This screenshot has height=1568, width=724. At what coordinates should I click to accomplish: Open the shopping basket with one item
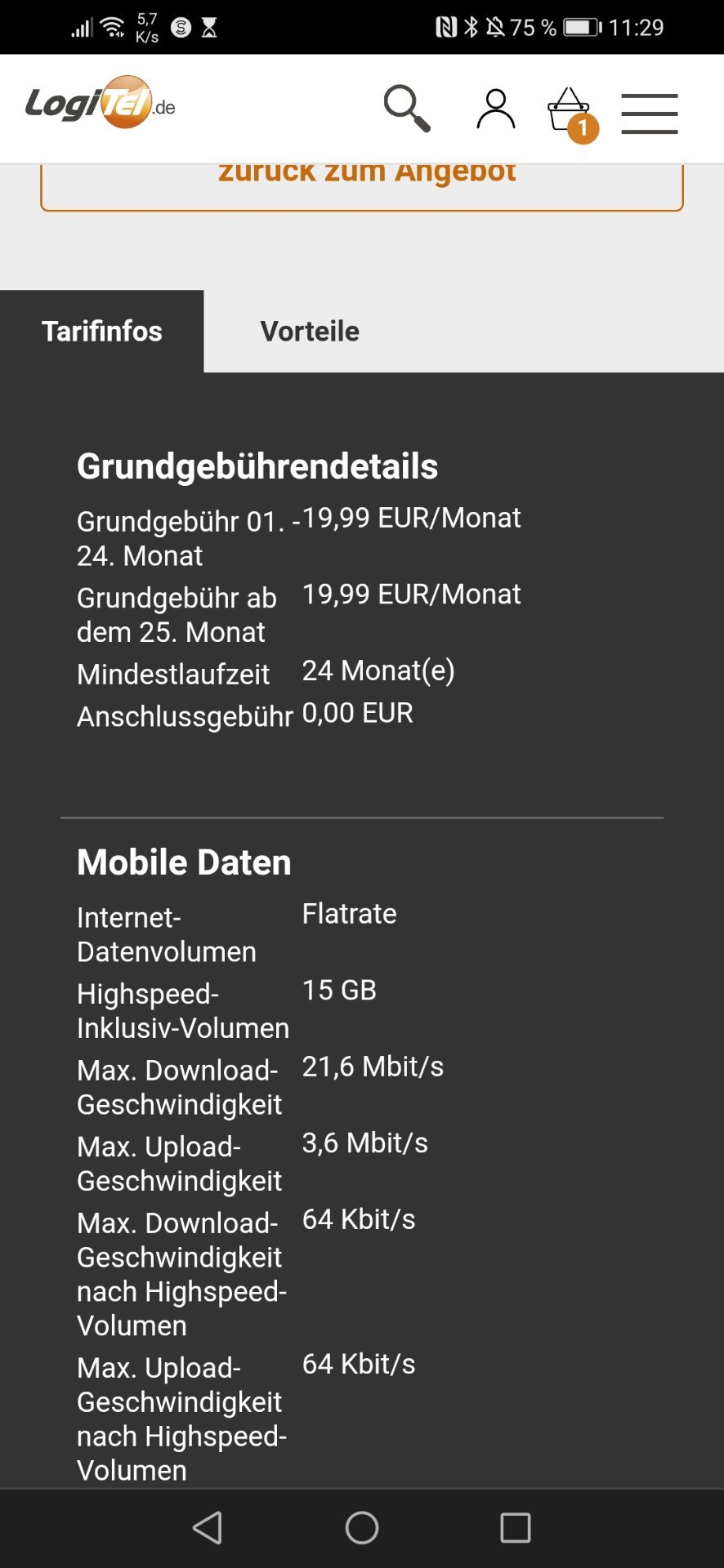(573, 114)
